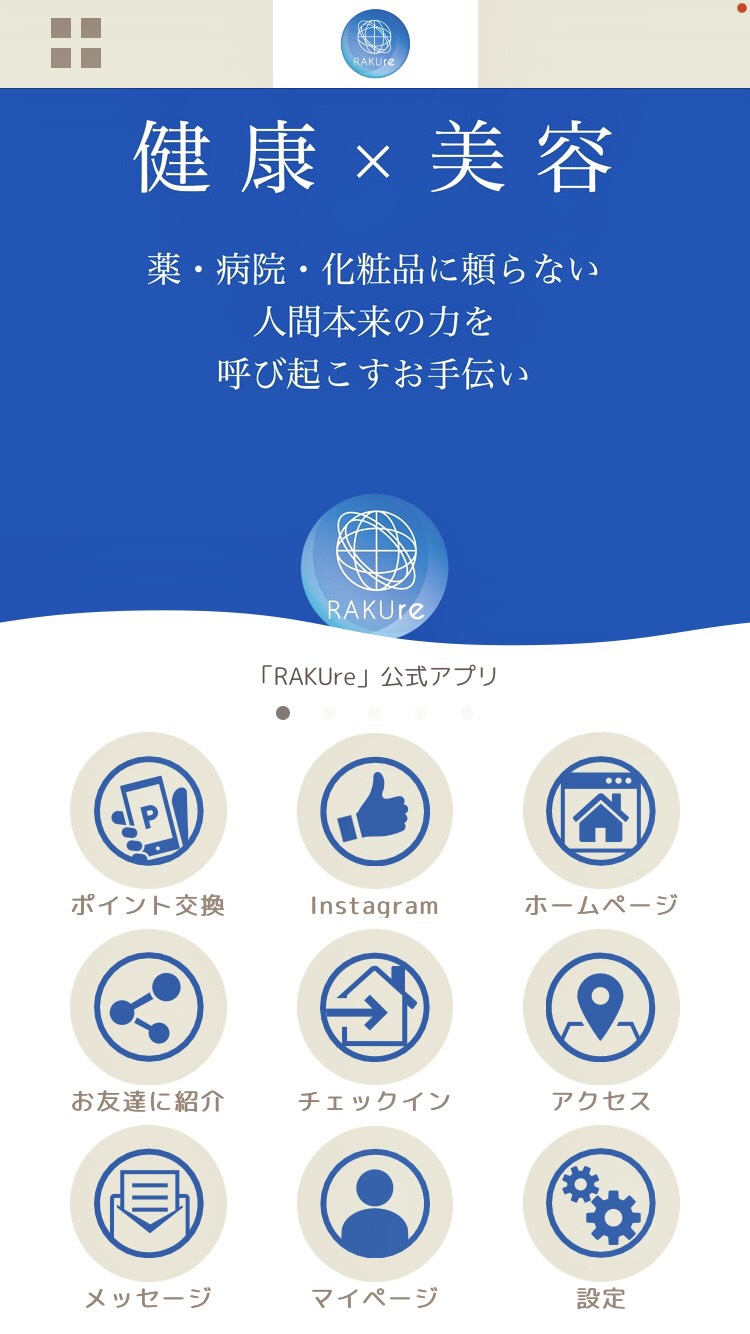
Task: Open the アクセス map pin icon
Action: coord(601,1007)
